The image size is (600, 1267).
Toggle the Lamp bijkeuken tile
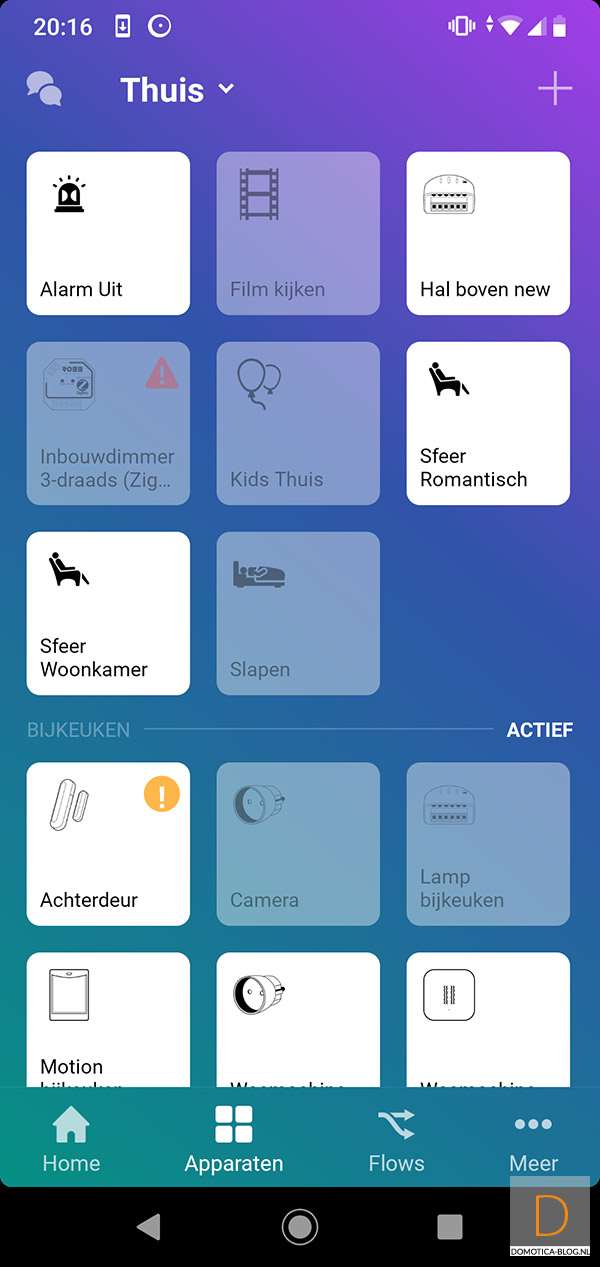point(488,845)
